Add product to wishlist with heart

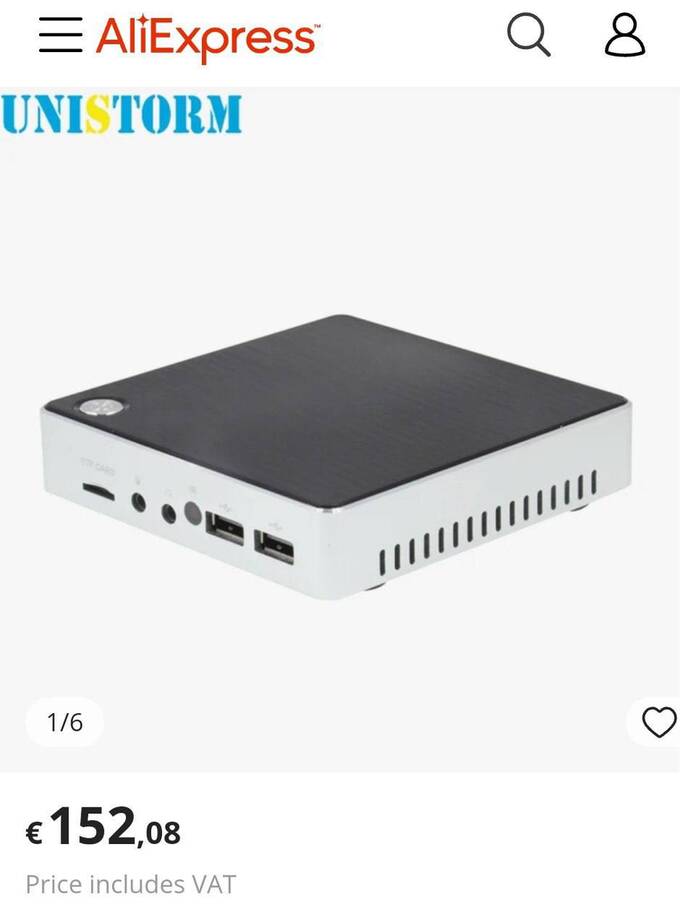(x=658, y=721)
